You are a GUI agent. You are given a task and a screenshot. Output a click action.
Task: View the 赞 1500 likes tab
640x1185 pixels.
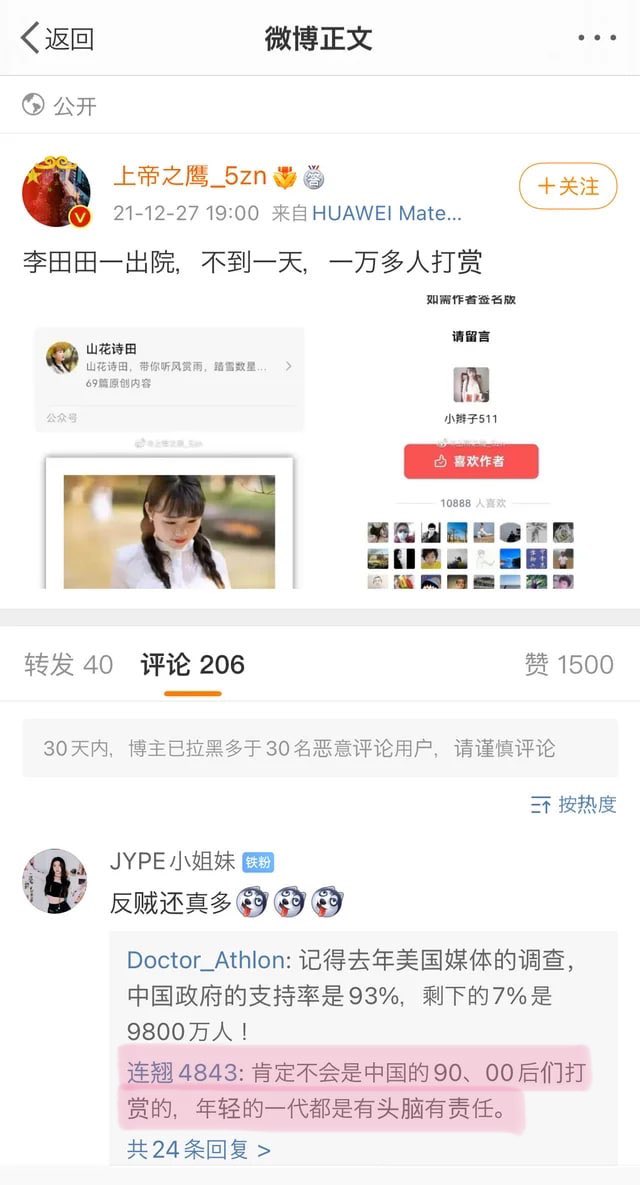(x=568, y=665)
